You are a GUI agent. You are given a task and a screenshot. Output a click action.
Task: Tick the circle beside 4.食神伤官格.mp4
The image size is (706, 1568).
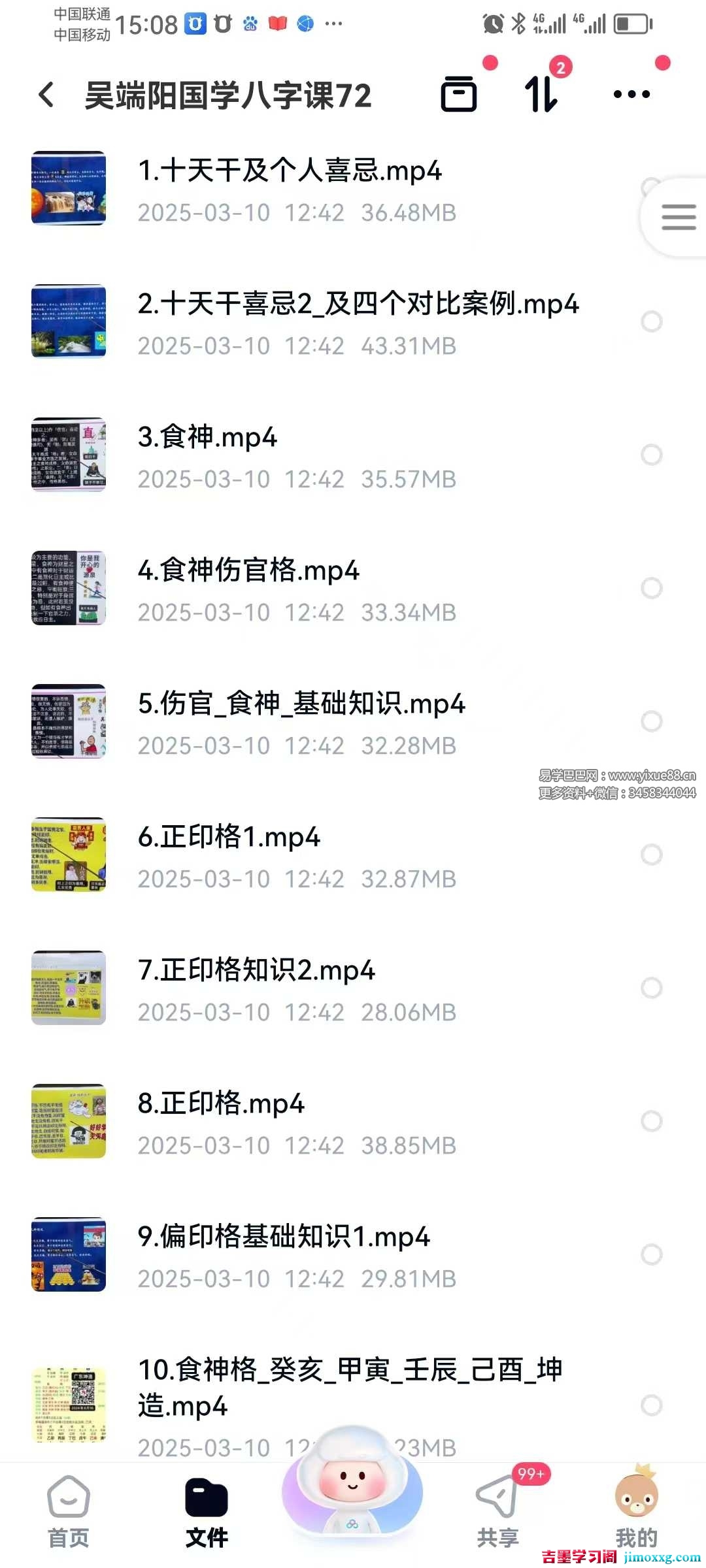coord(652,588)
